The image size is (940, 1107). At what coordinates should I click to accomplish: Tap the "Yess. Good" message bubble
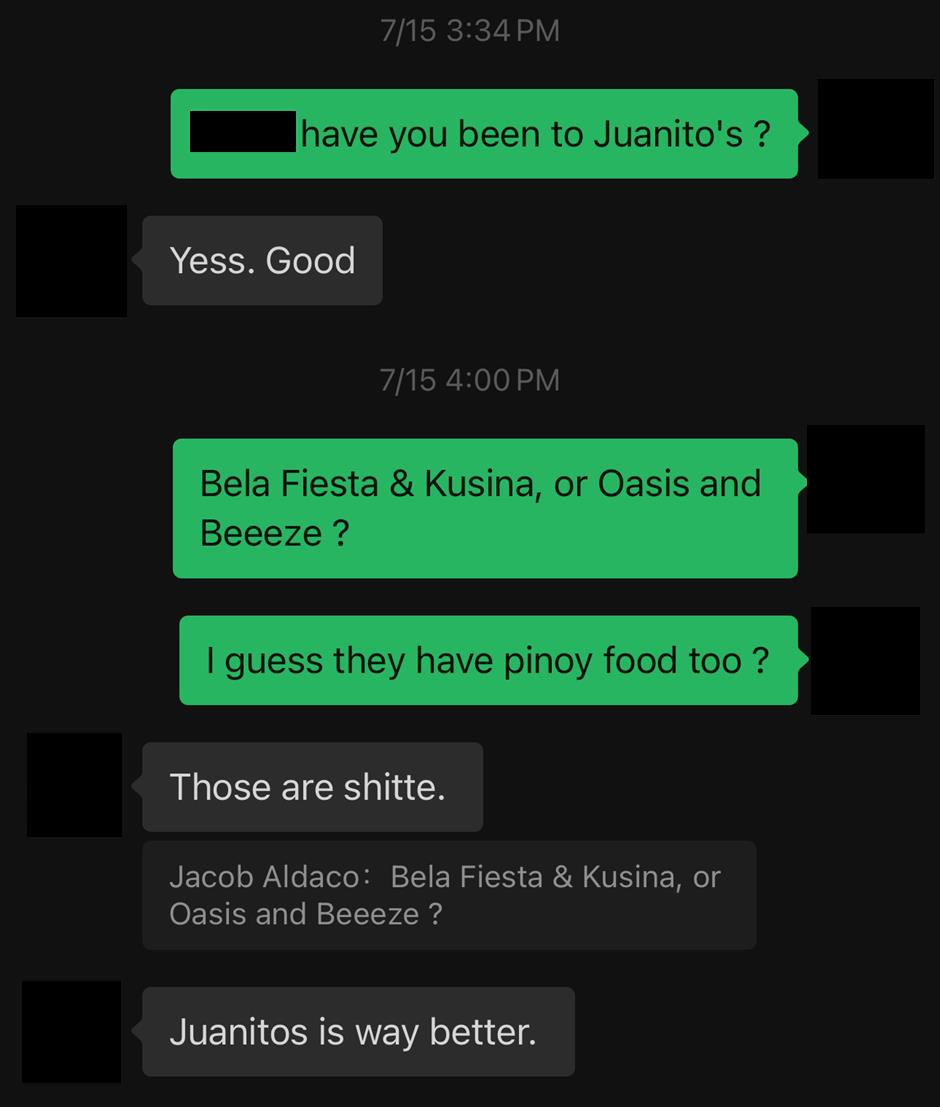coord(262,261)
